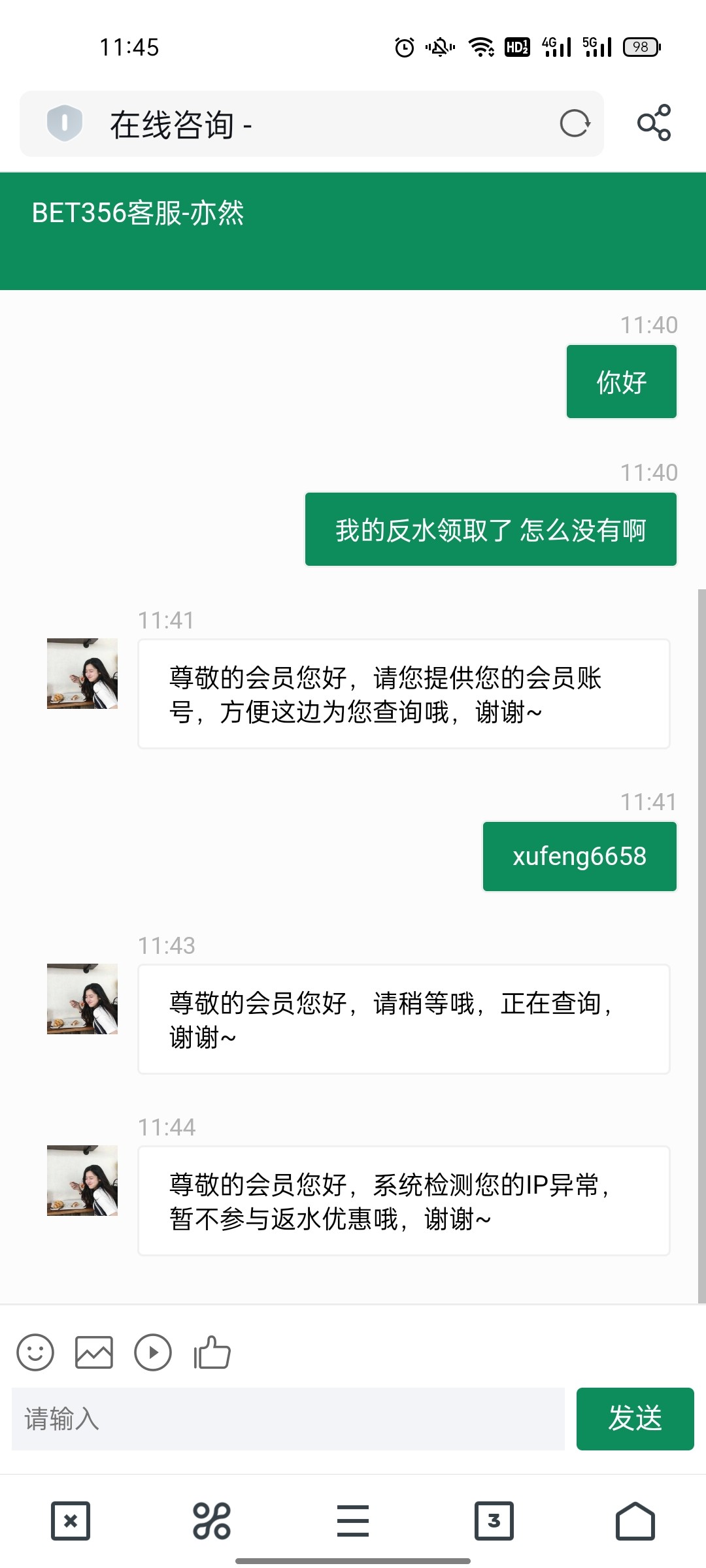This screenshot has width=706, height=1568.
Task: Open the share menu in browser bar
Action: coord(654,123)
